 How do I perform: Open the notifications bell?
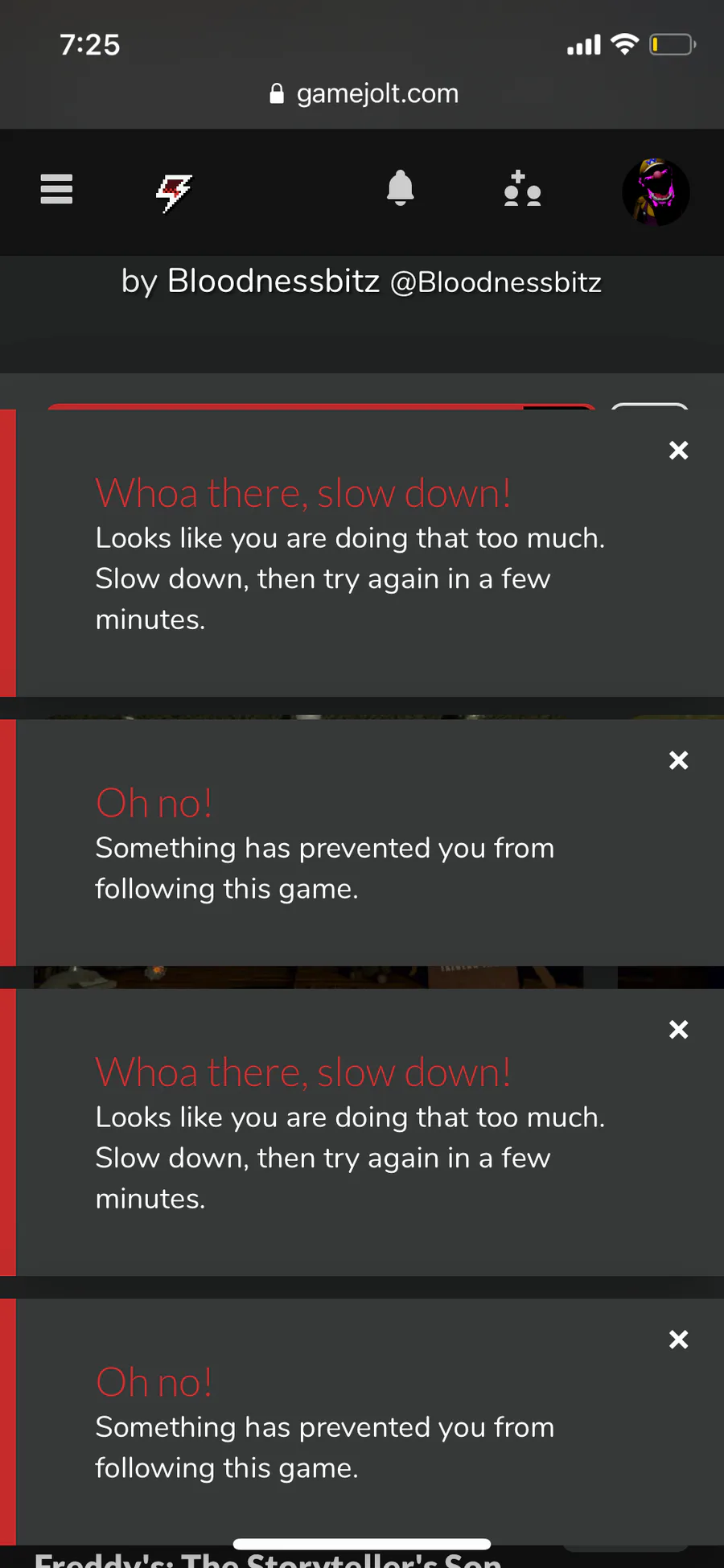pos(400,189)
